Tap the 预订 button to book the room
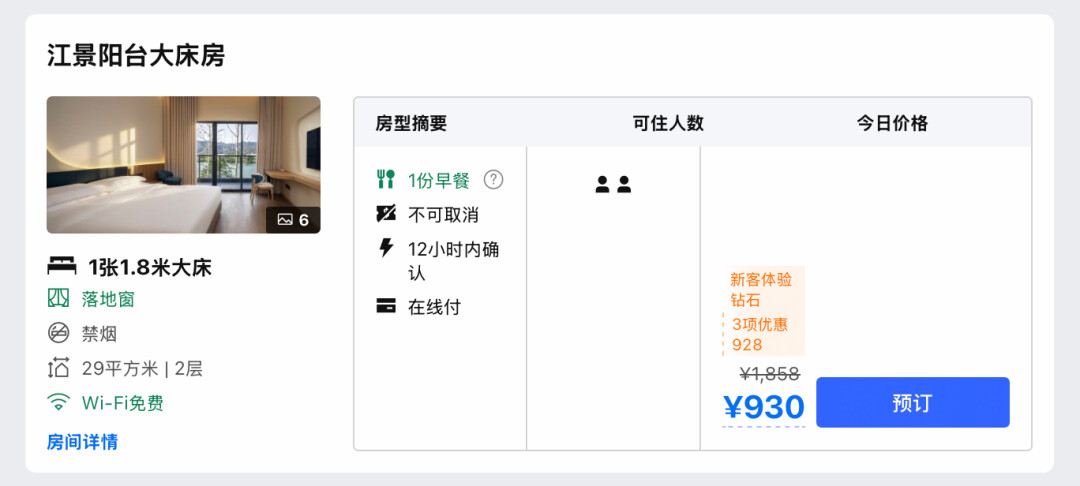The height and width of the screenshot is (486, 1080). 913,403
